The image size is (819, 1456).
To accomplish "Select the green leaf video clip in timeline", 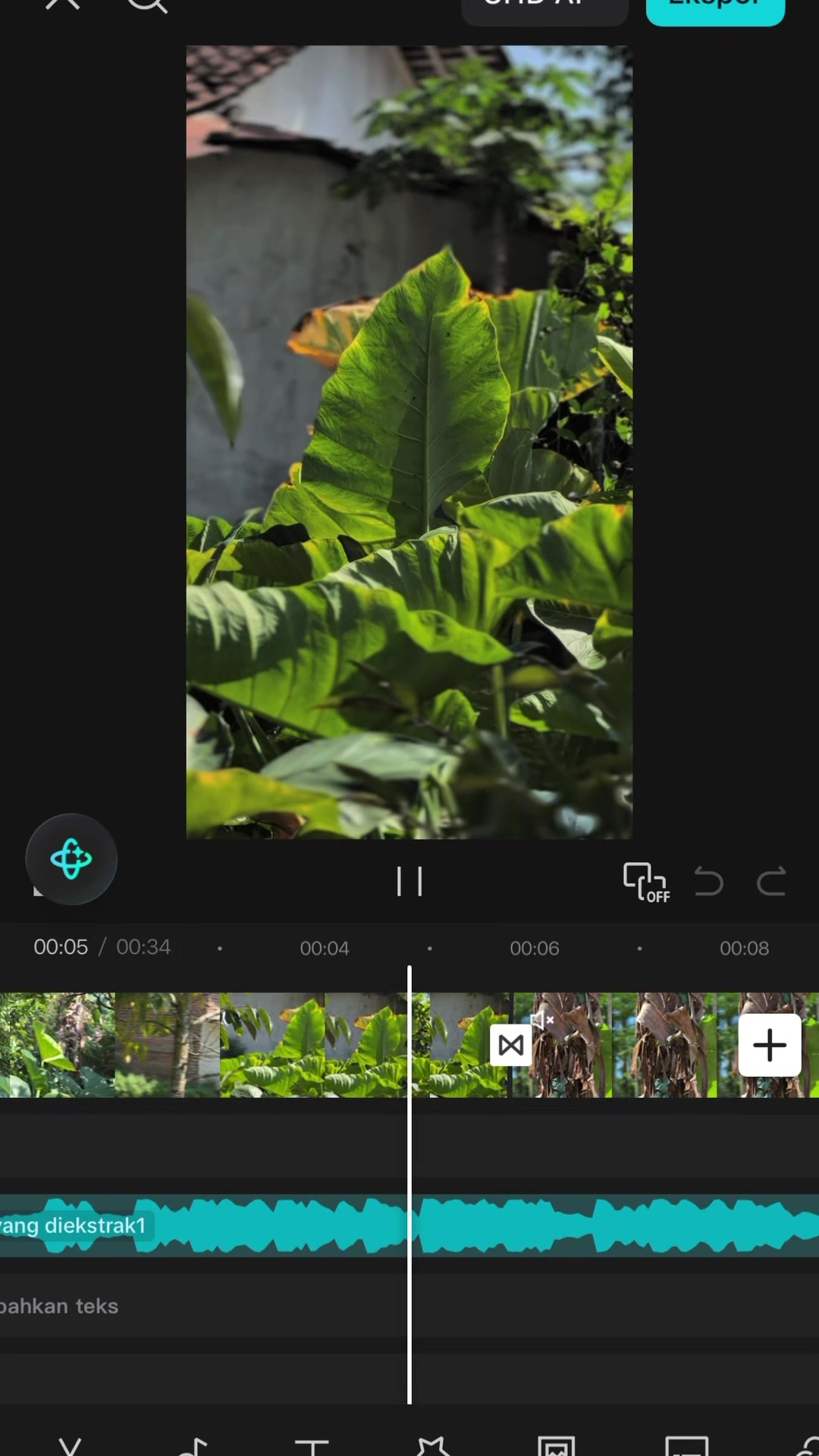I will click(364, 1045).
